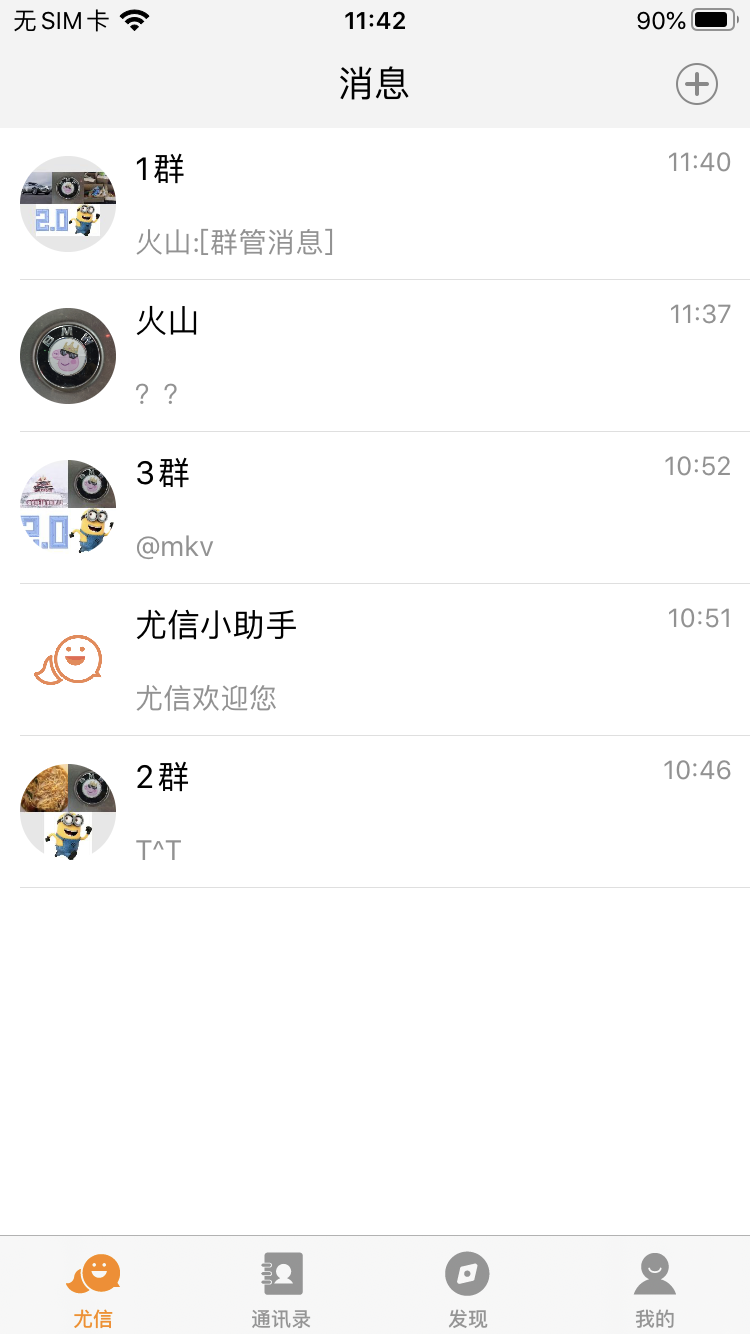Open 火山's BMW avatar picture

68,356
